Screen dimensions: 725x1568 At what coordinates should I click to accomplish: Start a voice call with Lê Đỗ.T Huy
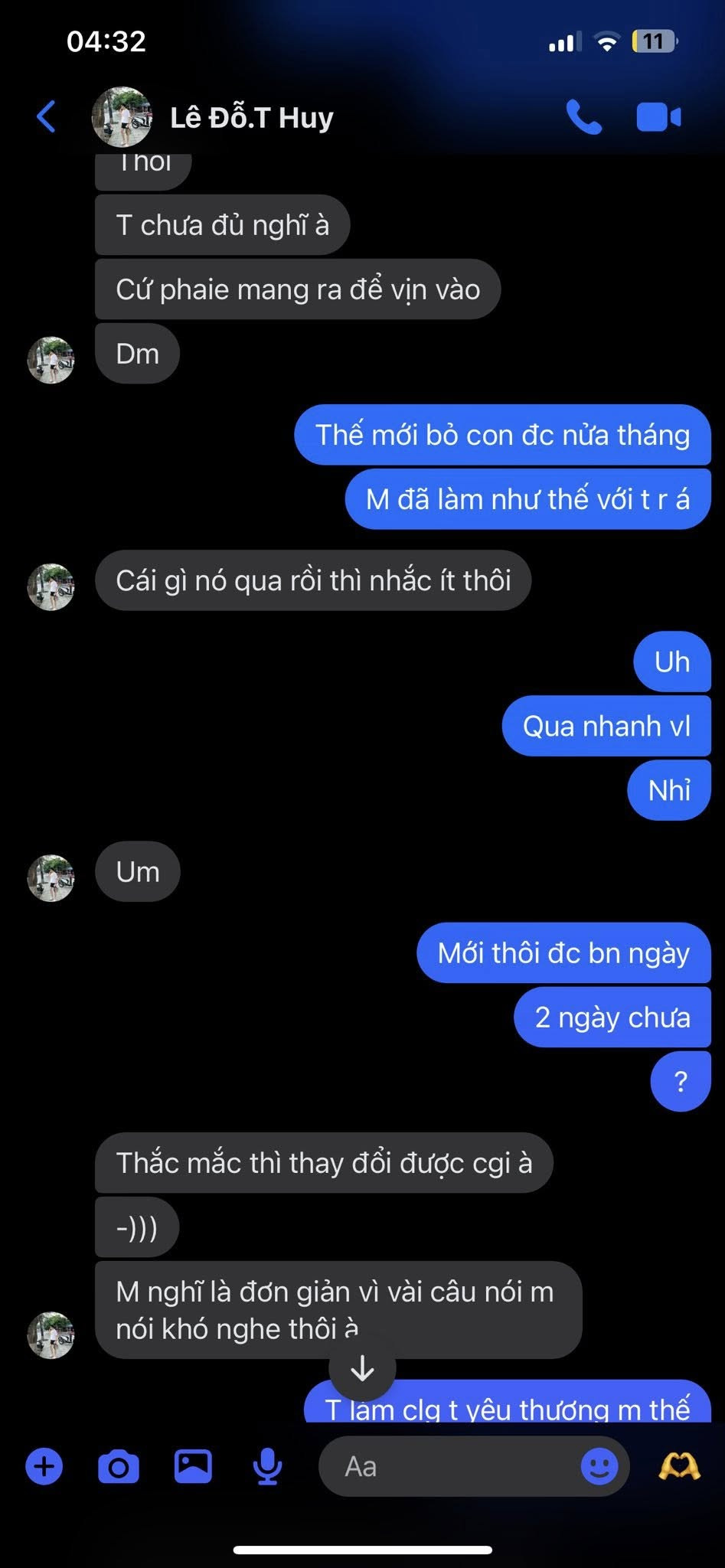pyautogui.click(x=583, y=117)
